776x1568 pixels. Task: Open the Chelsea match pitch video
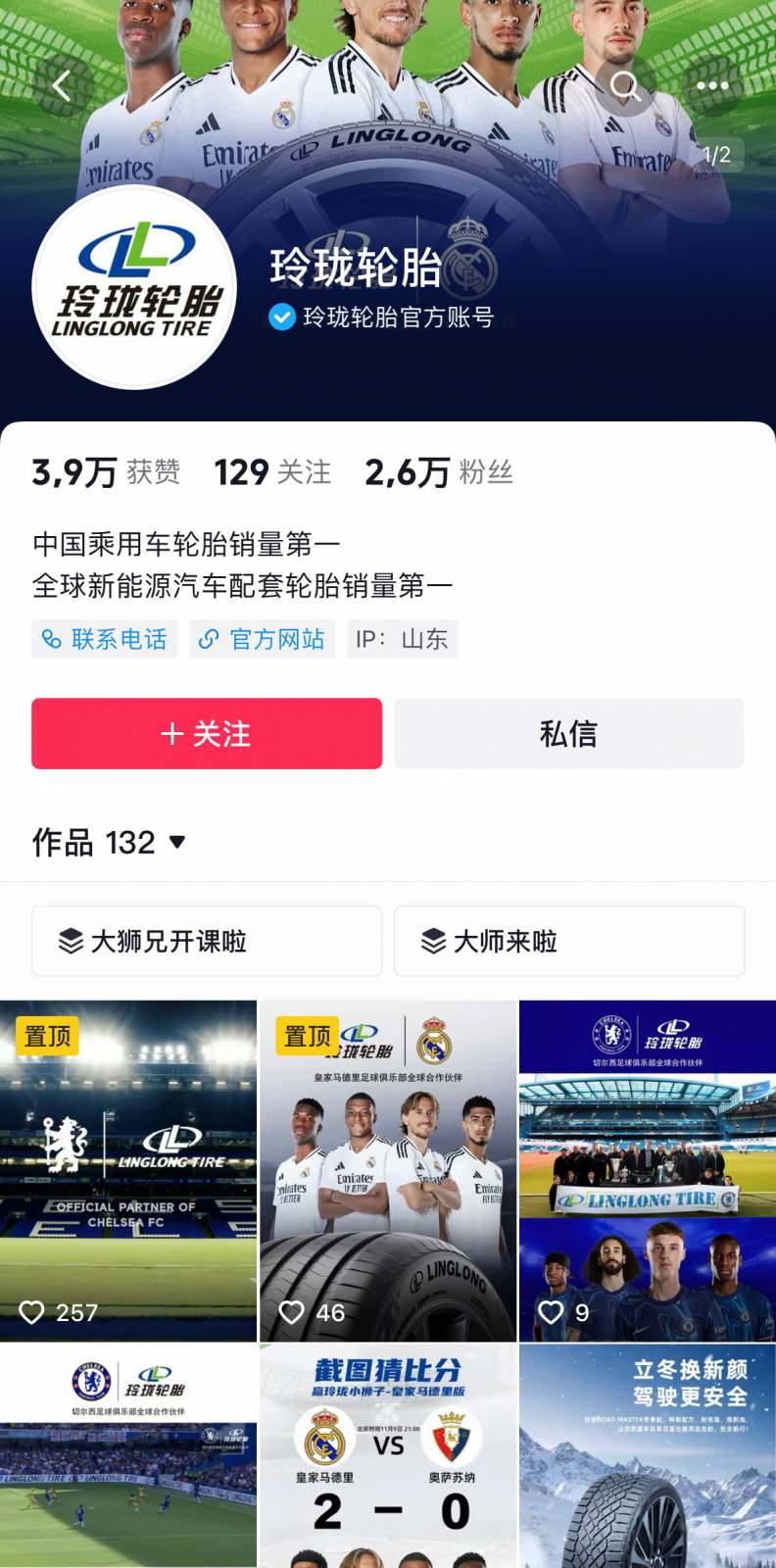point(128,1455)
